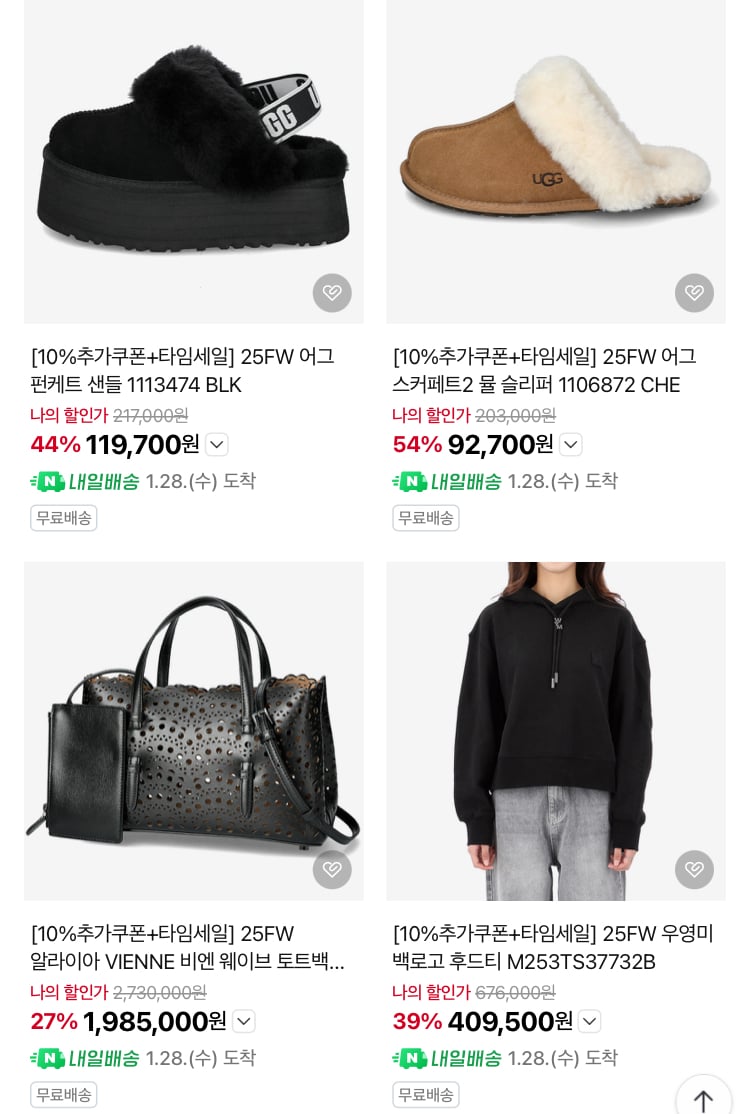Image resolution: width=750 pixels, height=1114 pixels.
Task: Open the 우영미 백로고 후드티 title
Action: (552, 948)
